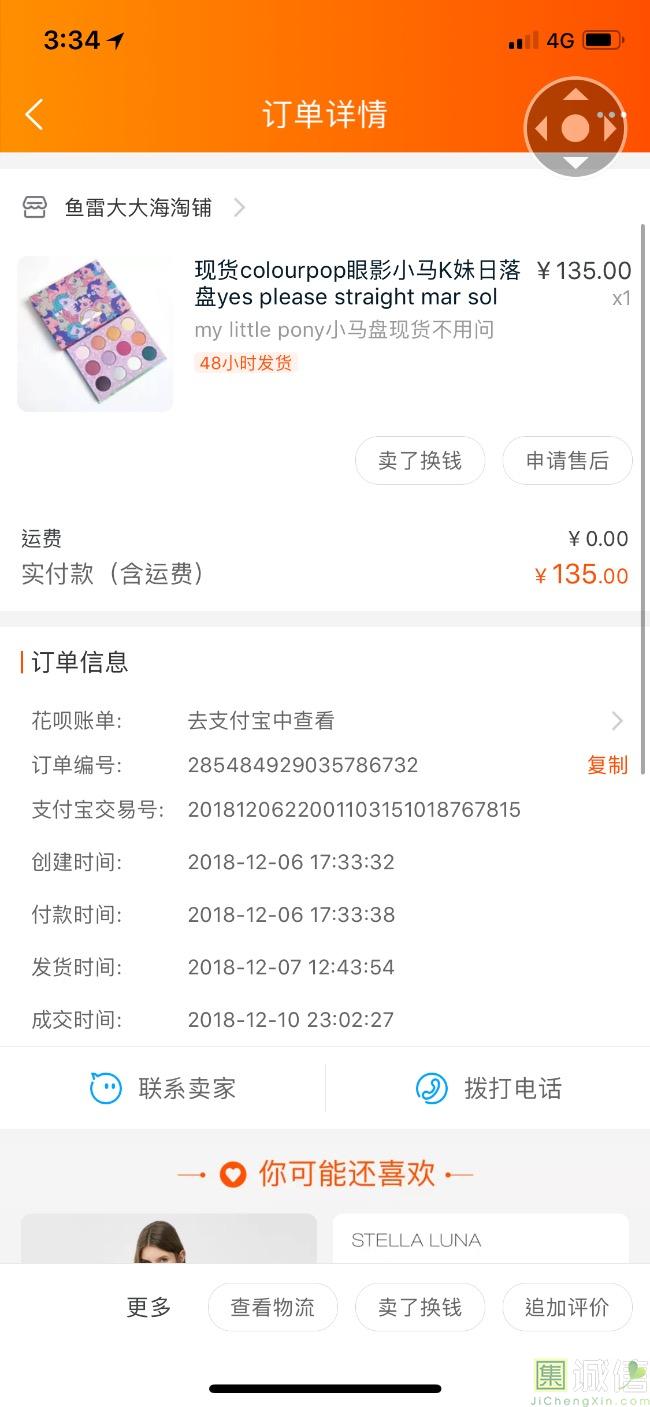The height and width of the screenshot is (1407, 650).
Task: Copy the order number with 复制
Action: tap(607, 765)
